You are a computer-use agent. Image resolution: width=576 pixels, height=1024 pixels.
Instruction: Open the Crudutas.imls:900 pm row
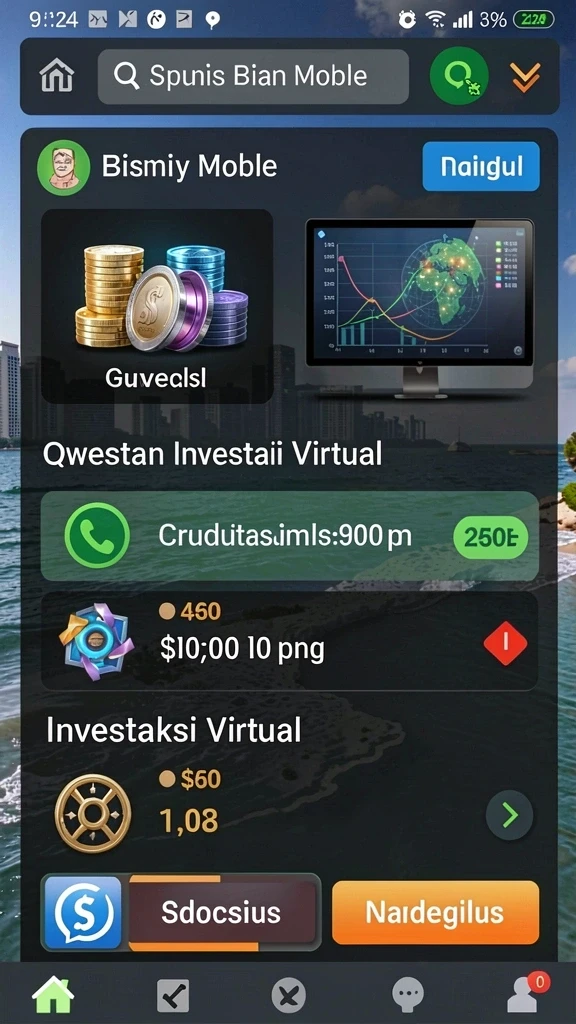pyautogui.click(x=290, y=536)
